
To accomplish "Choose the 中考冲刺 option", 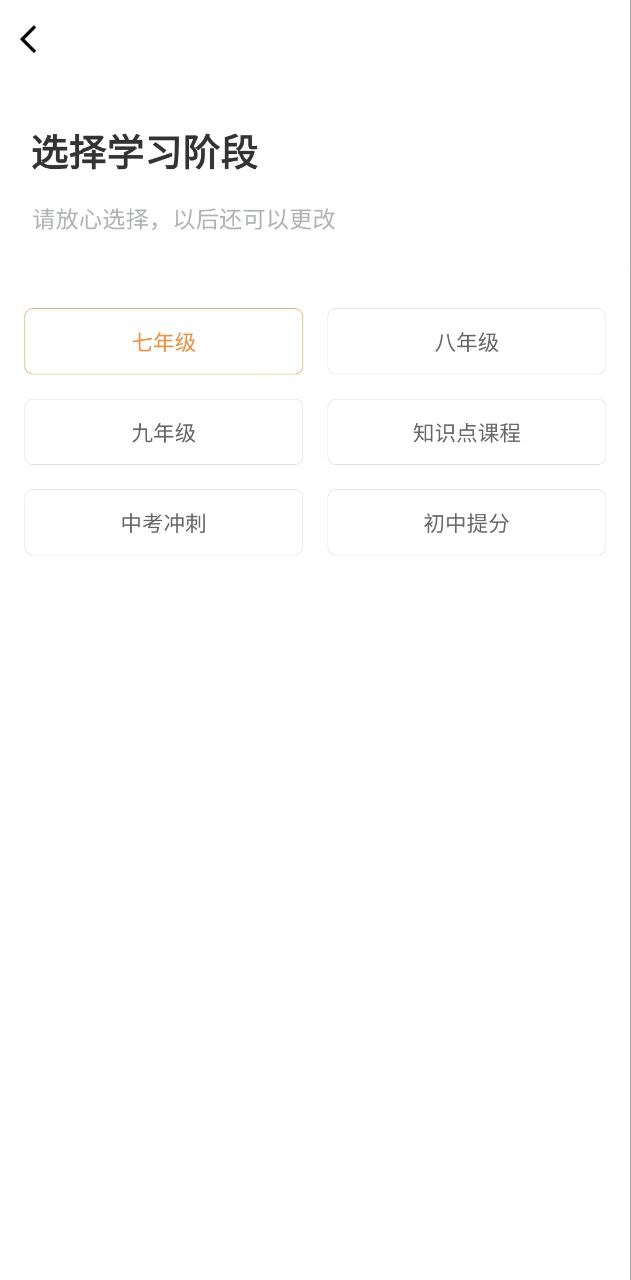I will (x=164, y=522).
